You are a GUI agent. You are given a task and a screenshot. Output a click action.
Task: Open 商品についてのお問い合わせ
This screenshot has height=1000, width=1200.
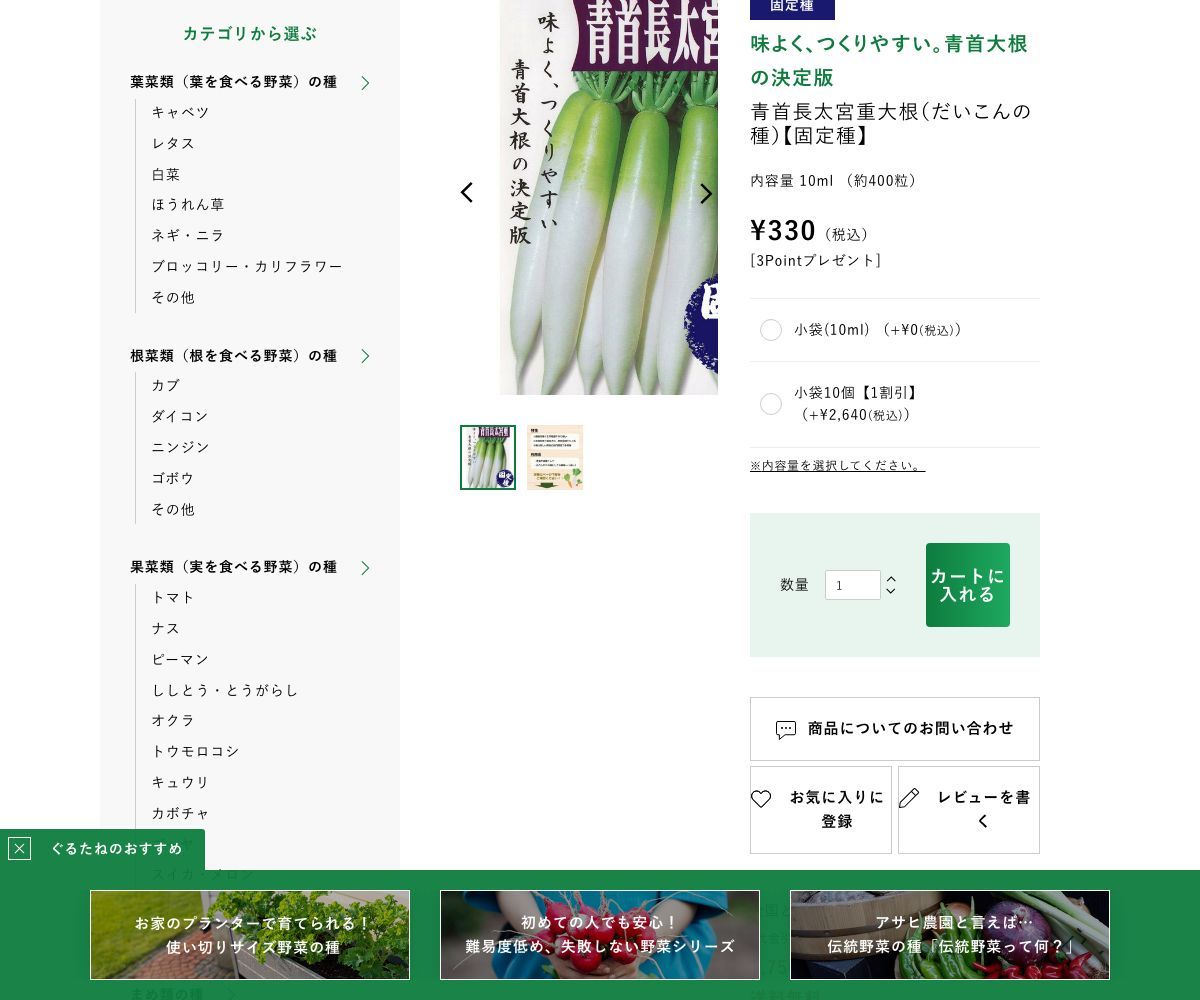(x=894, y=729)
